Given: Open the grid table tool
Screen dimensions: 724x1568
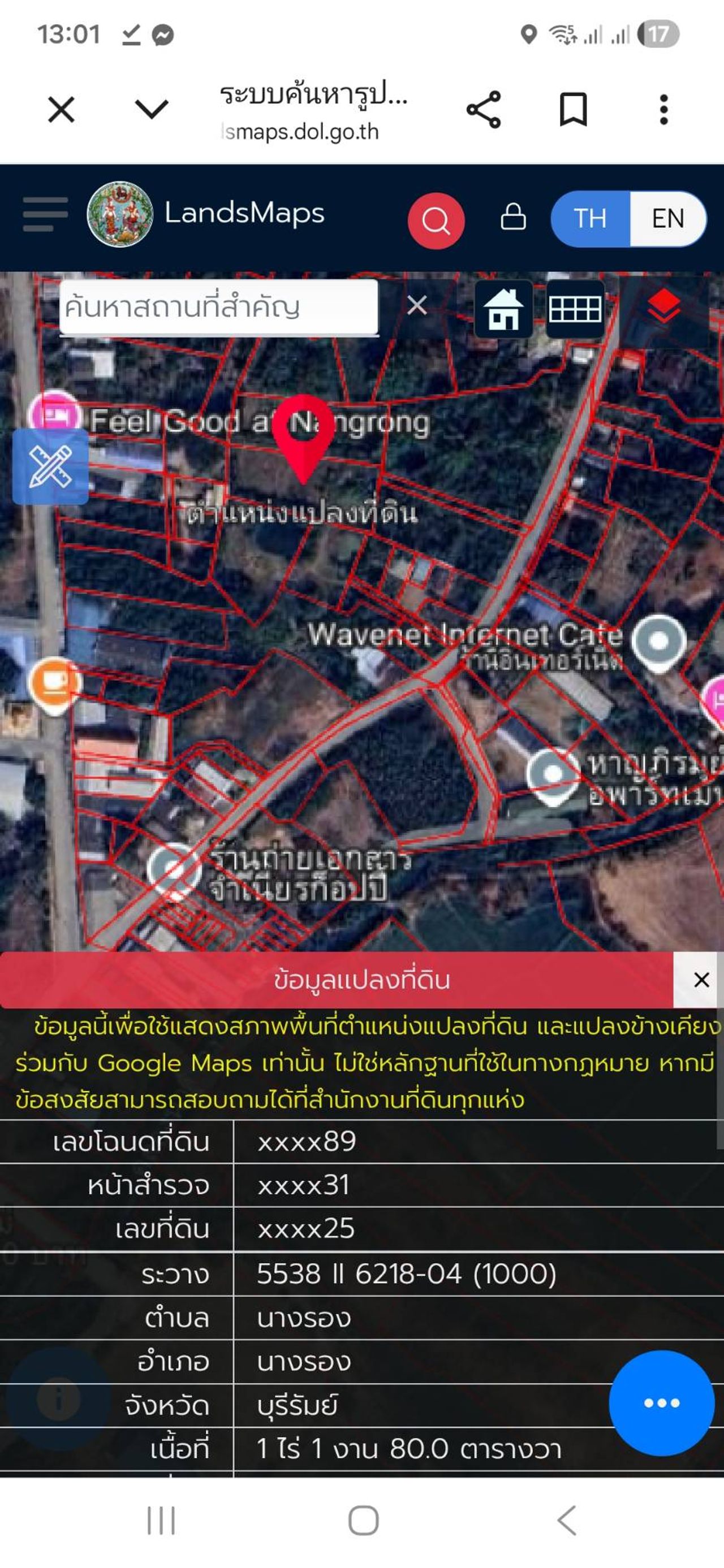Looking at the screenshot, I should click(575, 309).
